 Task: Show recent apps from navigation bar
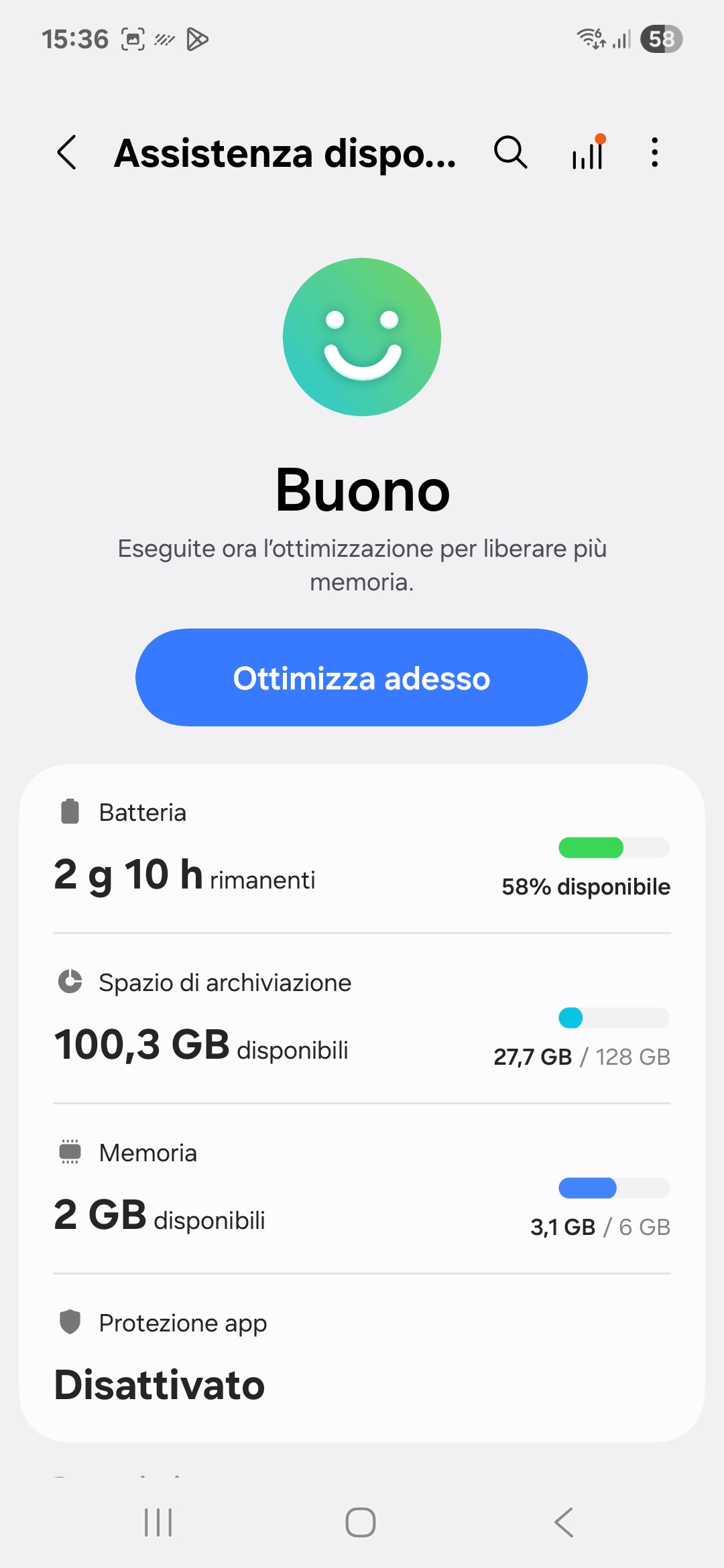[x=158, y=1522]
